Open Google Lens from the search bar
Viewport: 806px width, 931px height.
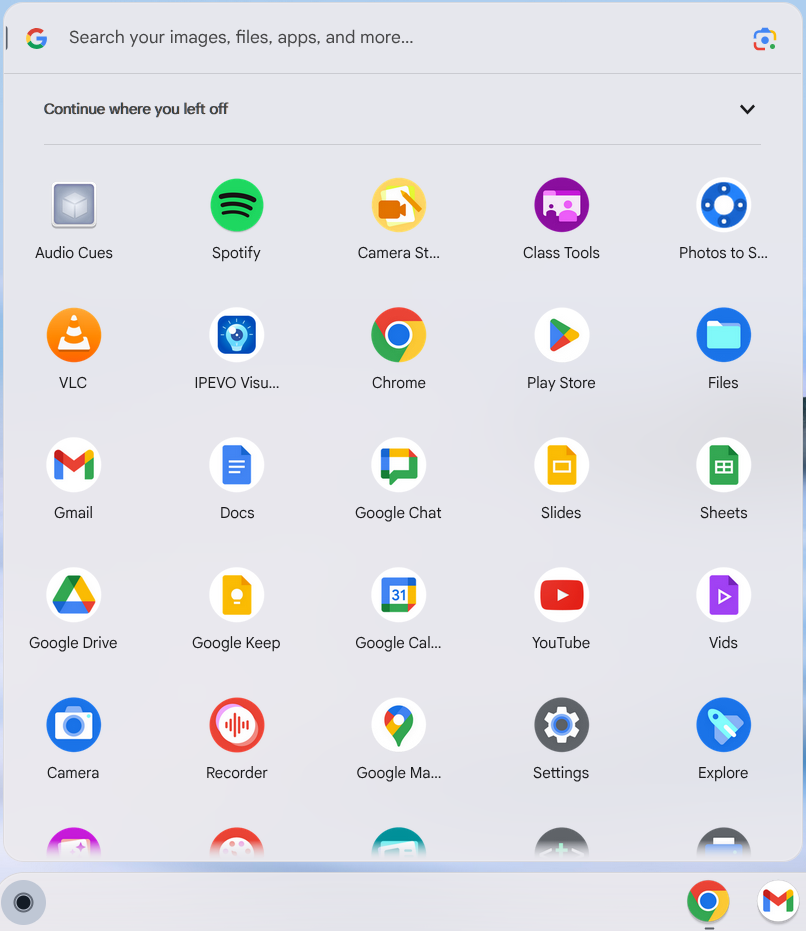[x=764, y=39]
